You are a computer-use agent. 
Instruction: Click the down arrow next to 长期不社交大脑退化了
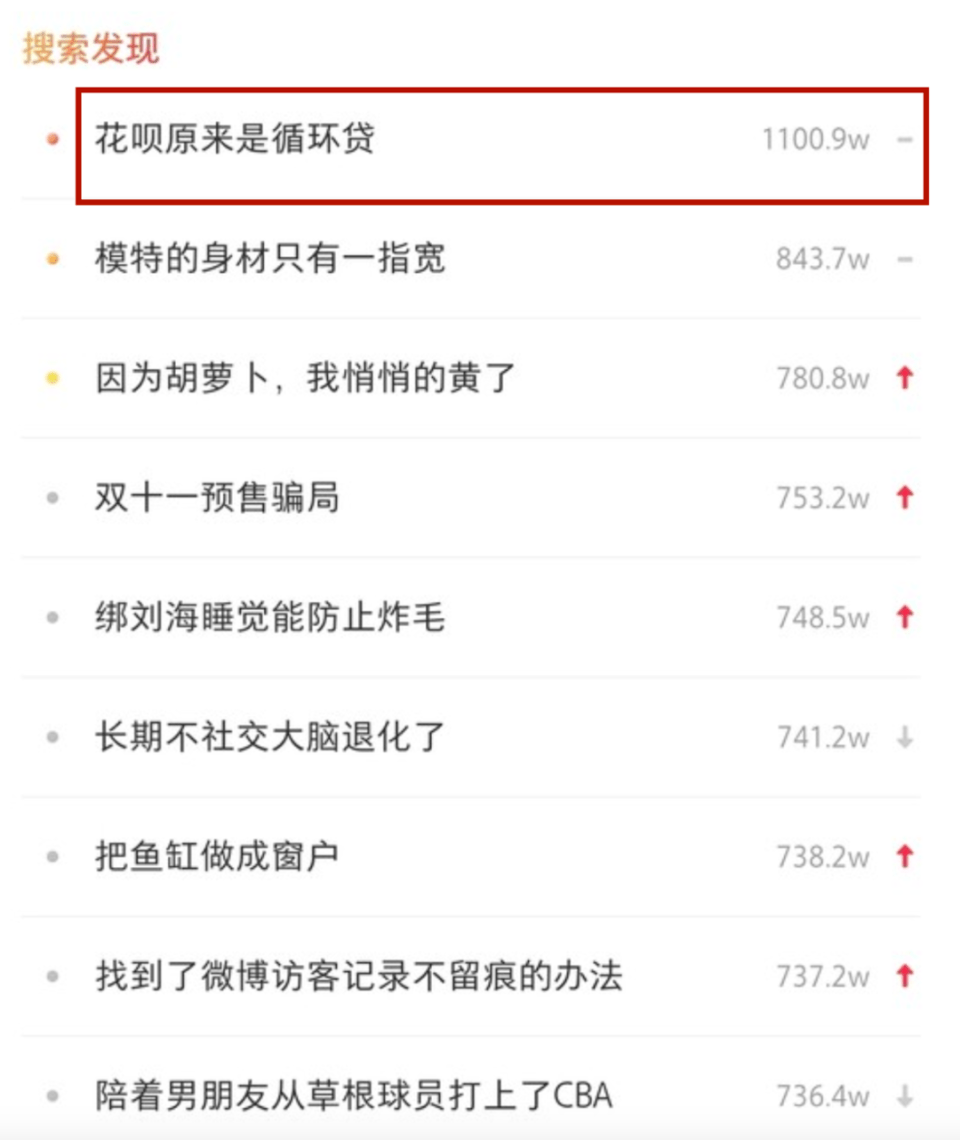click(905, 737)
